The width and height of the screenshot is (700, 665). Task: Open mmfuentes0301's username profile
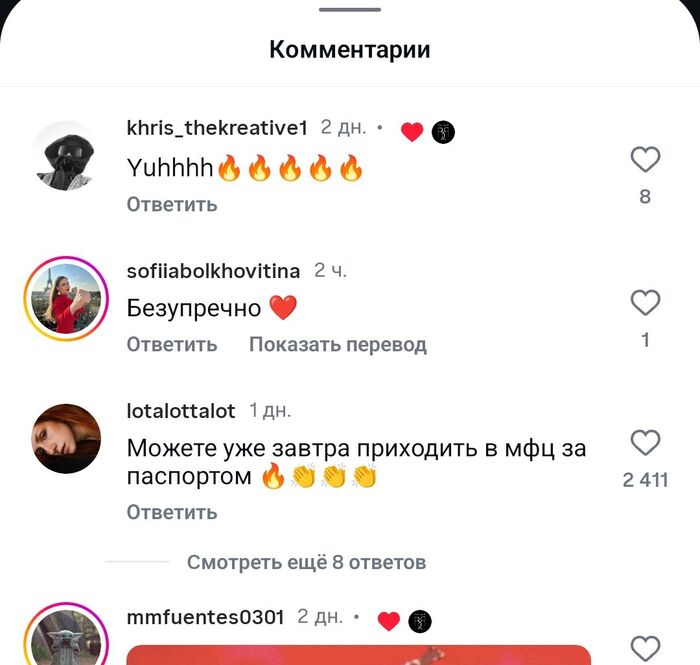click(x=205, y=617)
